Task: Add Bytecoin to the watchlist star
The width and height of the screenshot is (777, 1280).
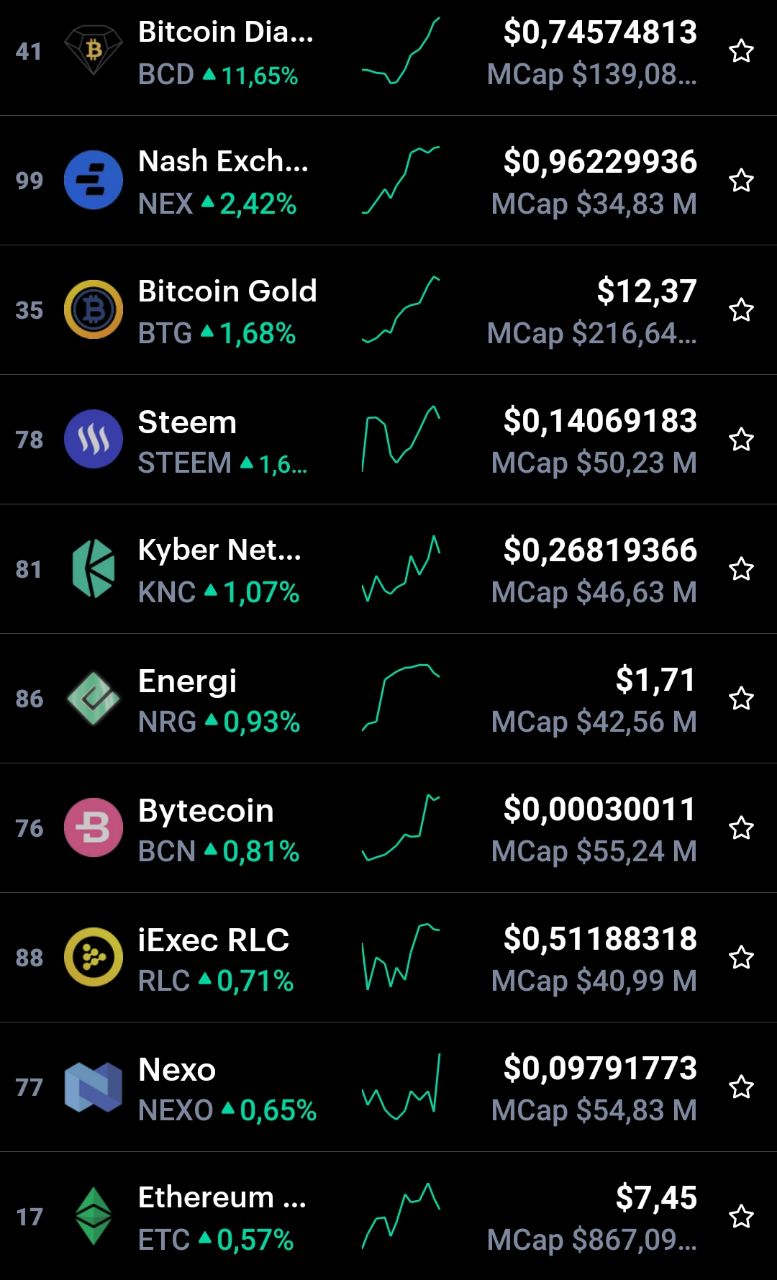Action: click(x=741, y=828)
